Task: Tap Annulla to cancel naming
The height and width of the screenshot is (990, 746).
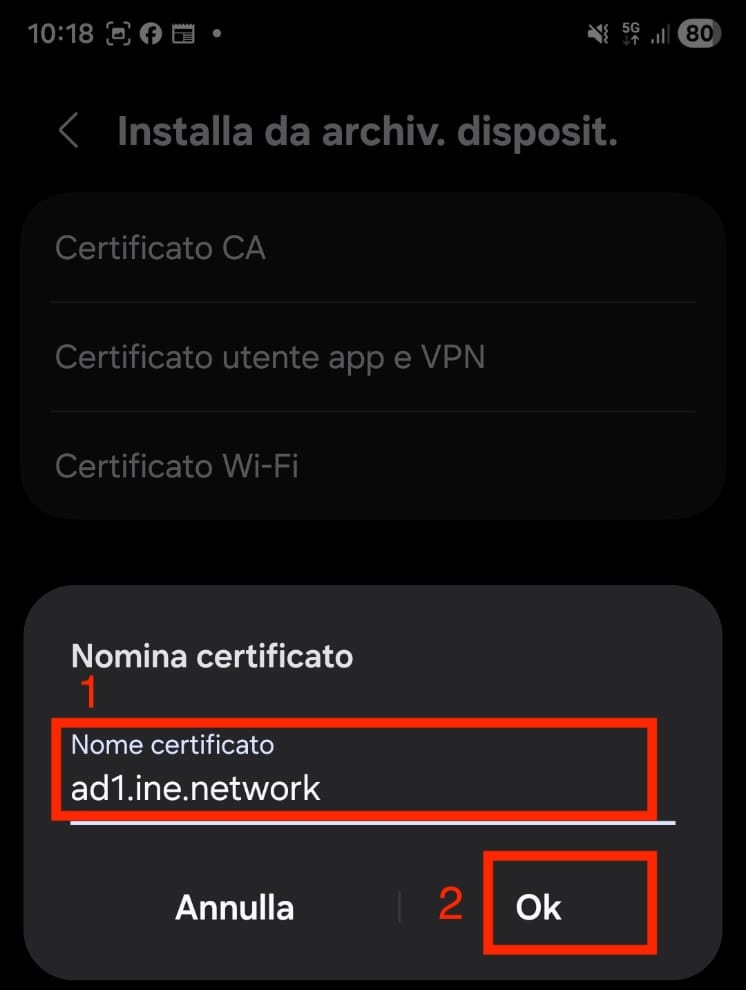Action: tap(235, 907)
